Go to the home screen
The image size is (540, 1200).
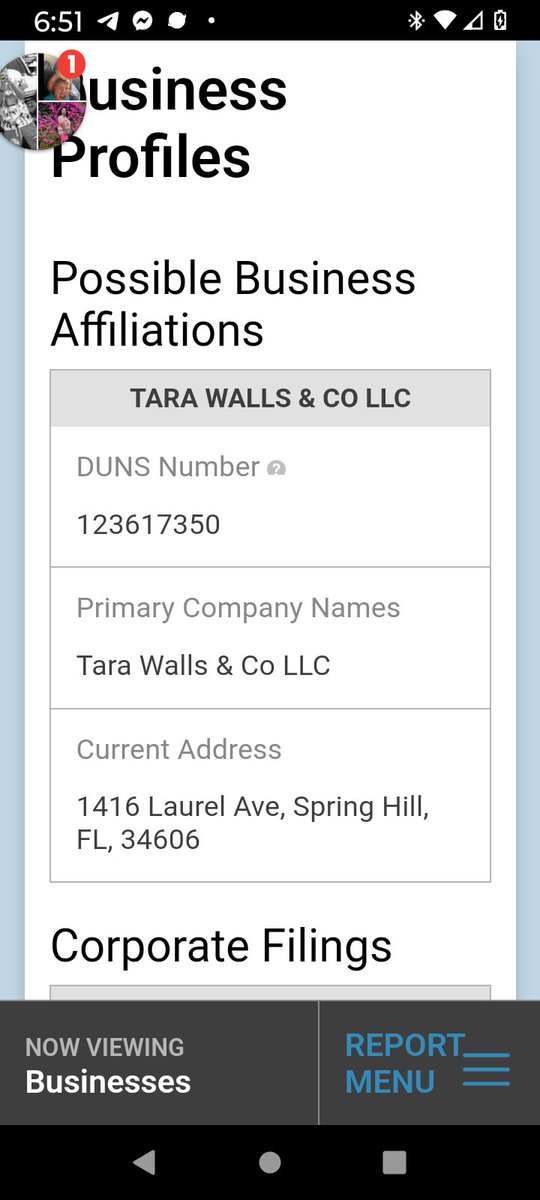pos(270,1161)
